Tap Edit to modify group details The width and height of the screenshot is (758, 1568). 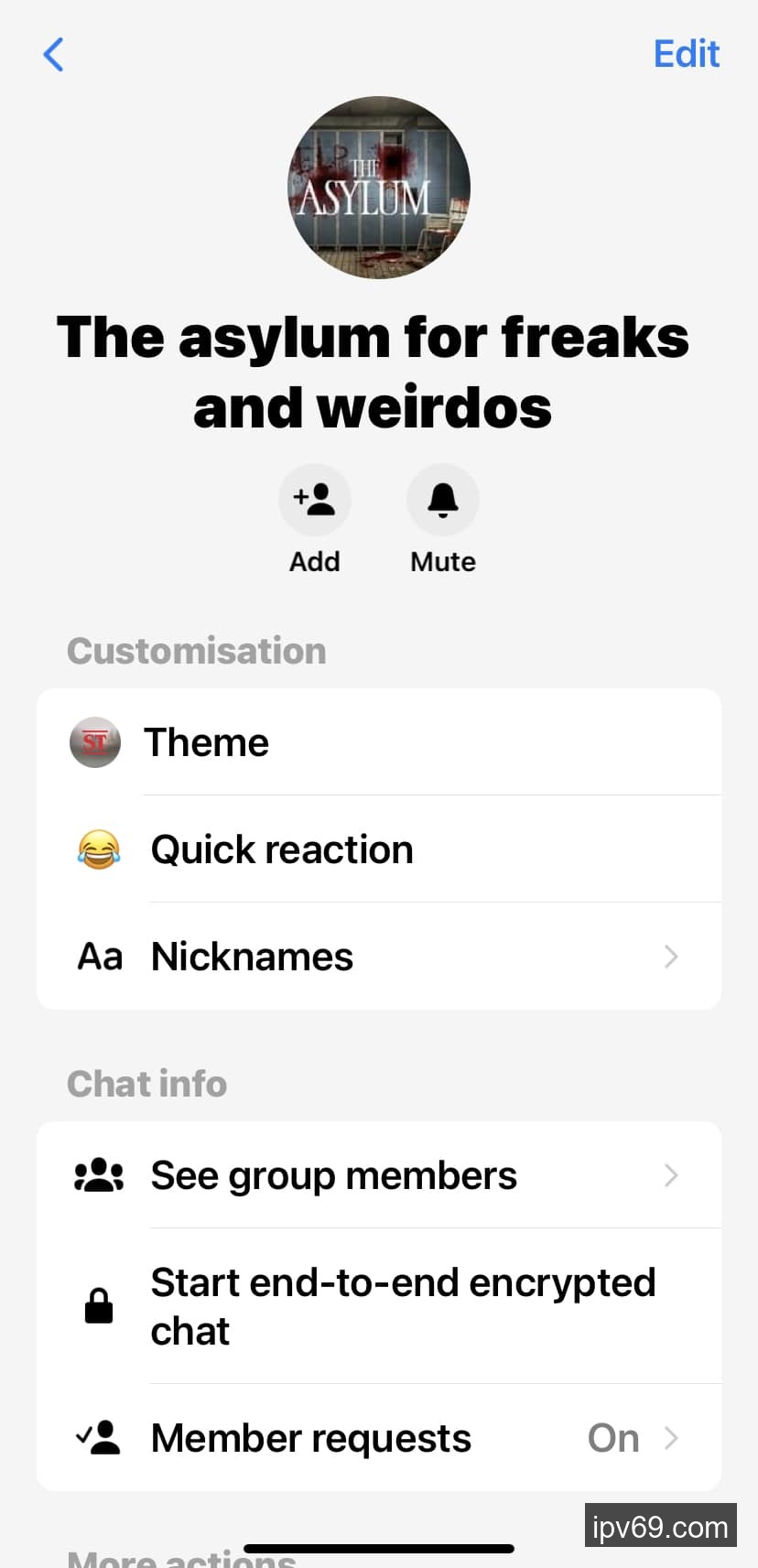686,54
